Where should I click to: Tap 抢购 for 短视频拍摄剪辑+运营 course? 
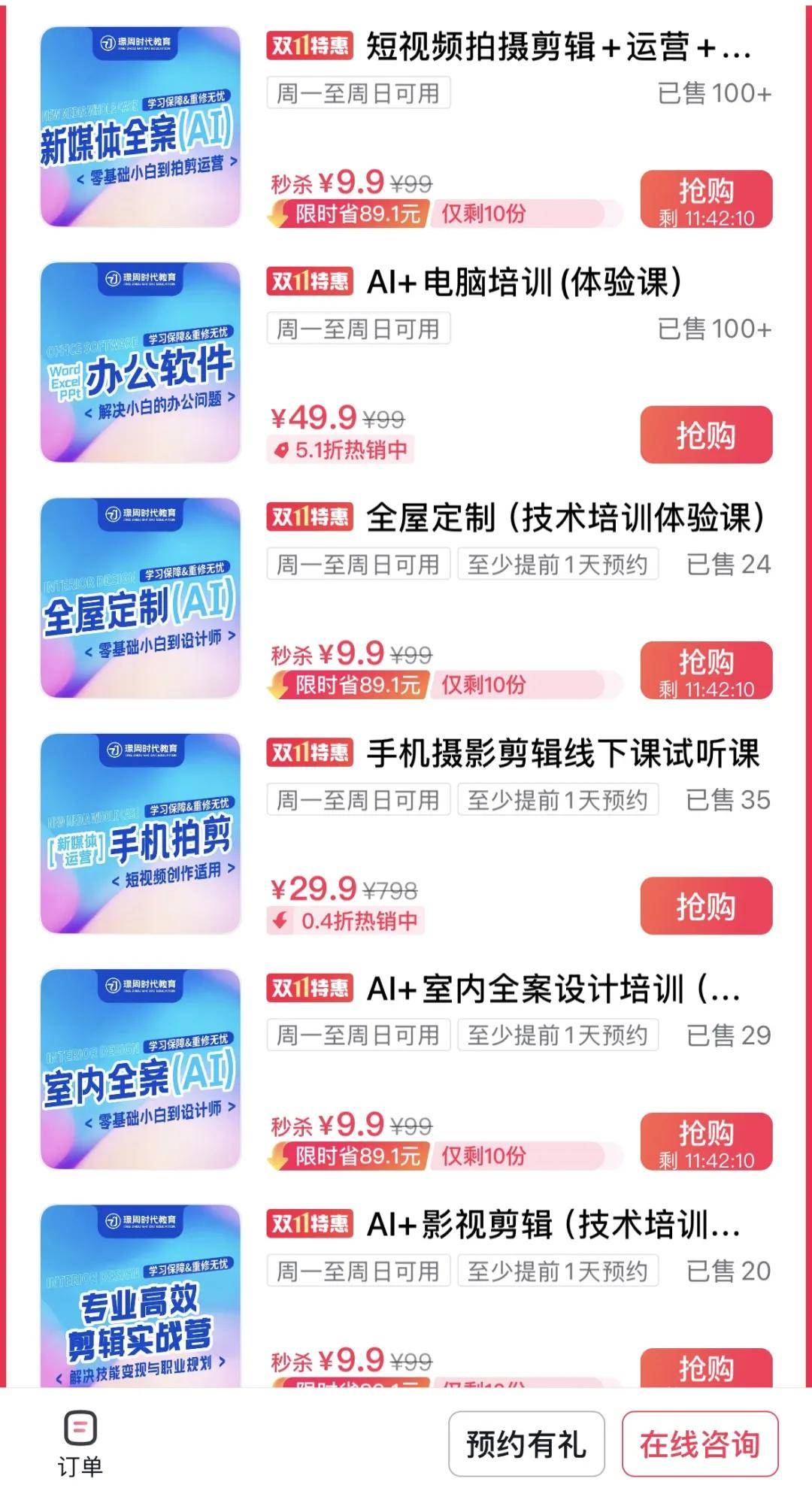[x=706, y=199]
